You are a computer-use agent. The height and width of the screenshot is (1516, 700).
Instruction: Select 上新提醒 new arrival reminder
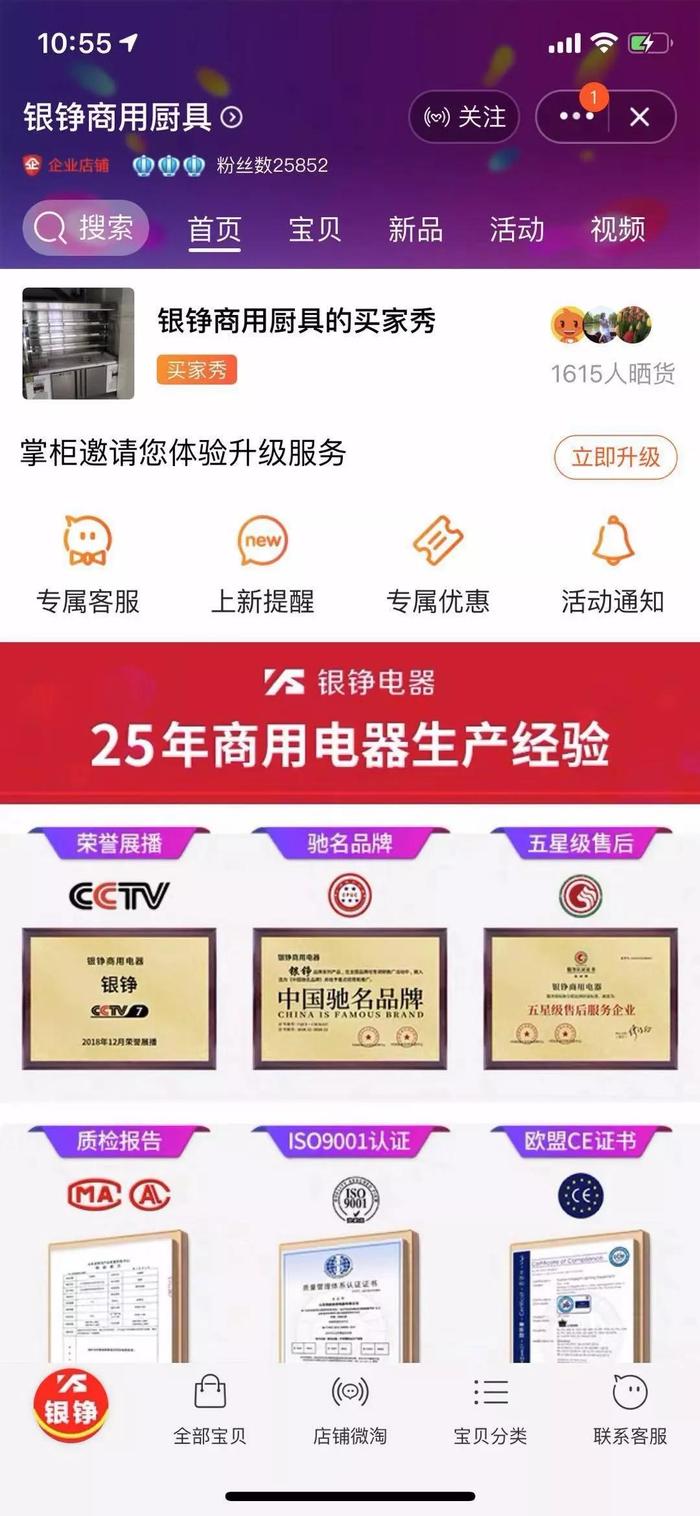click(x=262, y=565)
